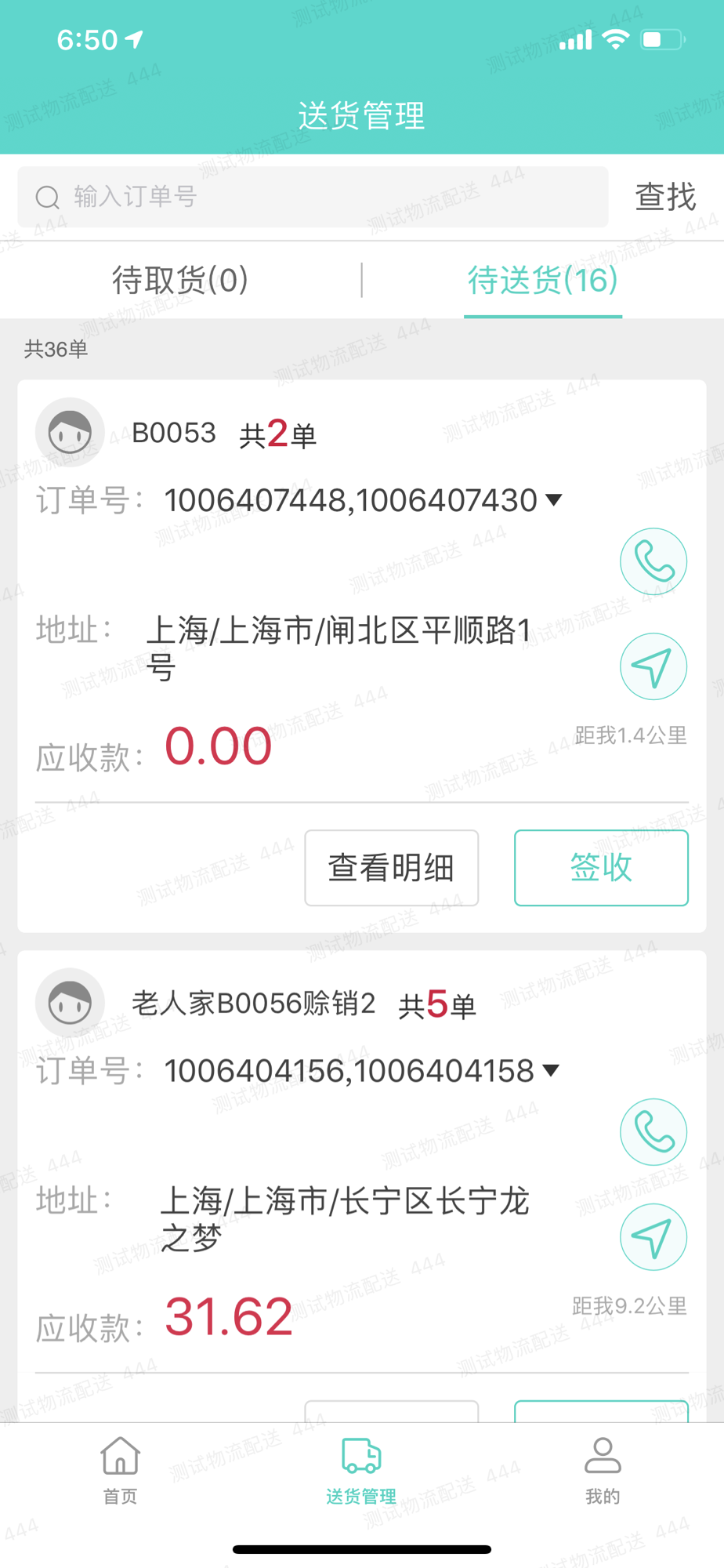Tap 签收 to sign the B0053 order
Screen dimensions: 724x1568
[x=601, y=868]
